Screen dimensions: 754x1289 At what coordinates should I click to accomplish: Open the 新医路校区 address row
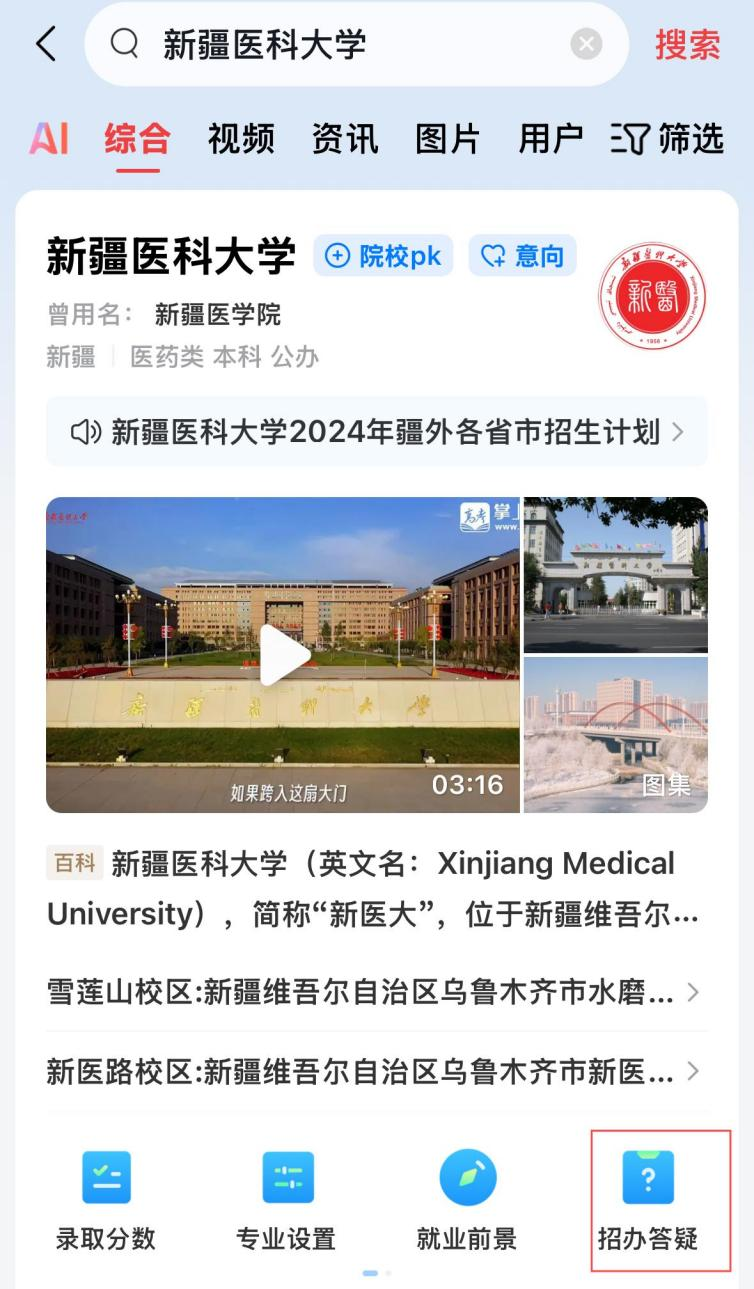[x=373, y=1072]
